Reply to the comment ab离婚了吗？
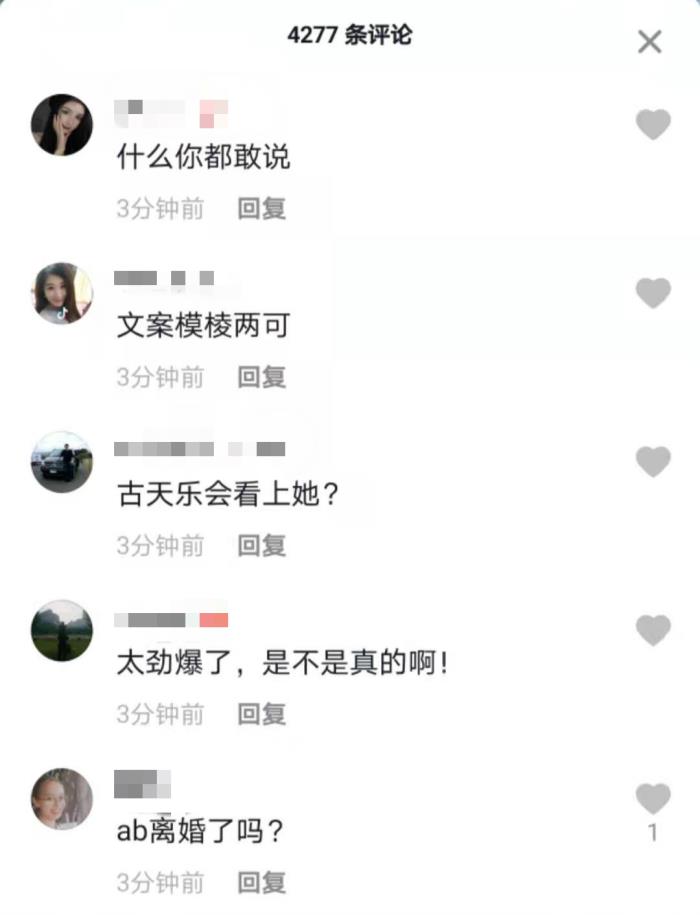 pyautogui.click(x=262, y=883)
